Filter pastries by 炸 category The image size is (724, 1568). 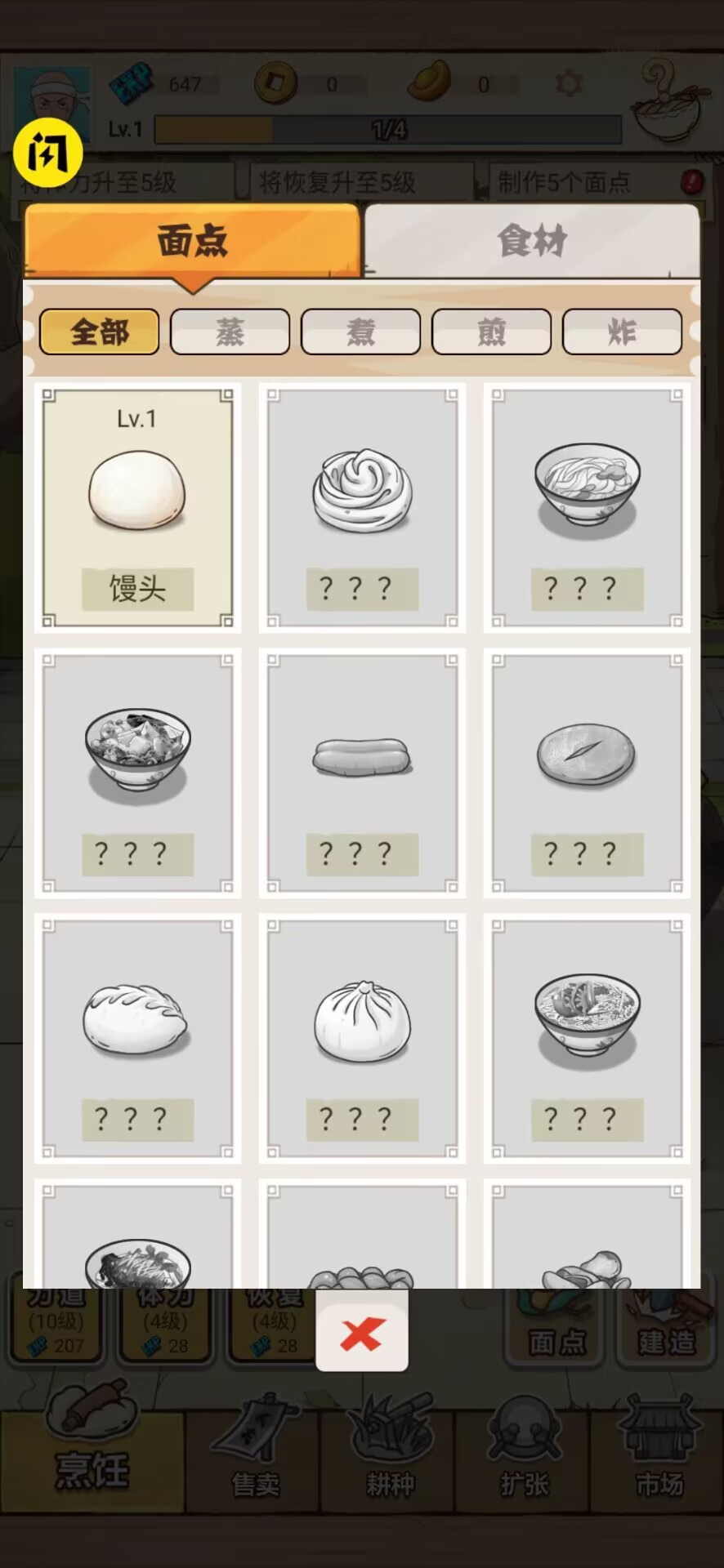pyautogui.click(x=622, y=332)
